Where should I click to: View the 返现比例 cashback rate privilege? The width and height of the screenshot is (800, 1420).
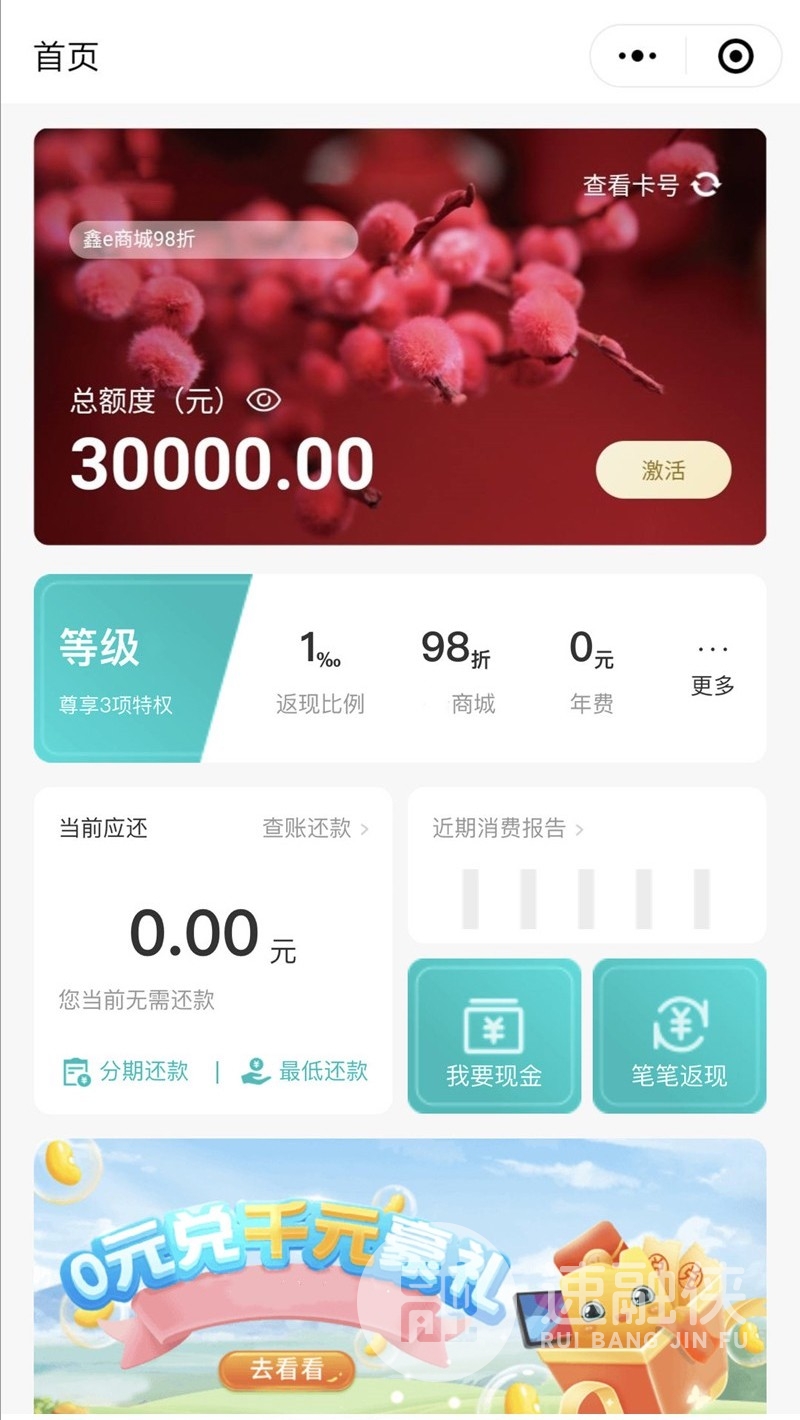(x=320, y=670)
